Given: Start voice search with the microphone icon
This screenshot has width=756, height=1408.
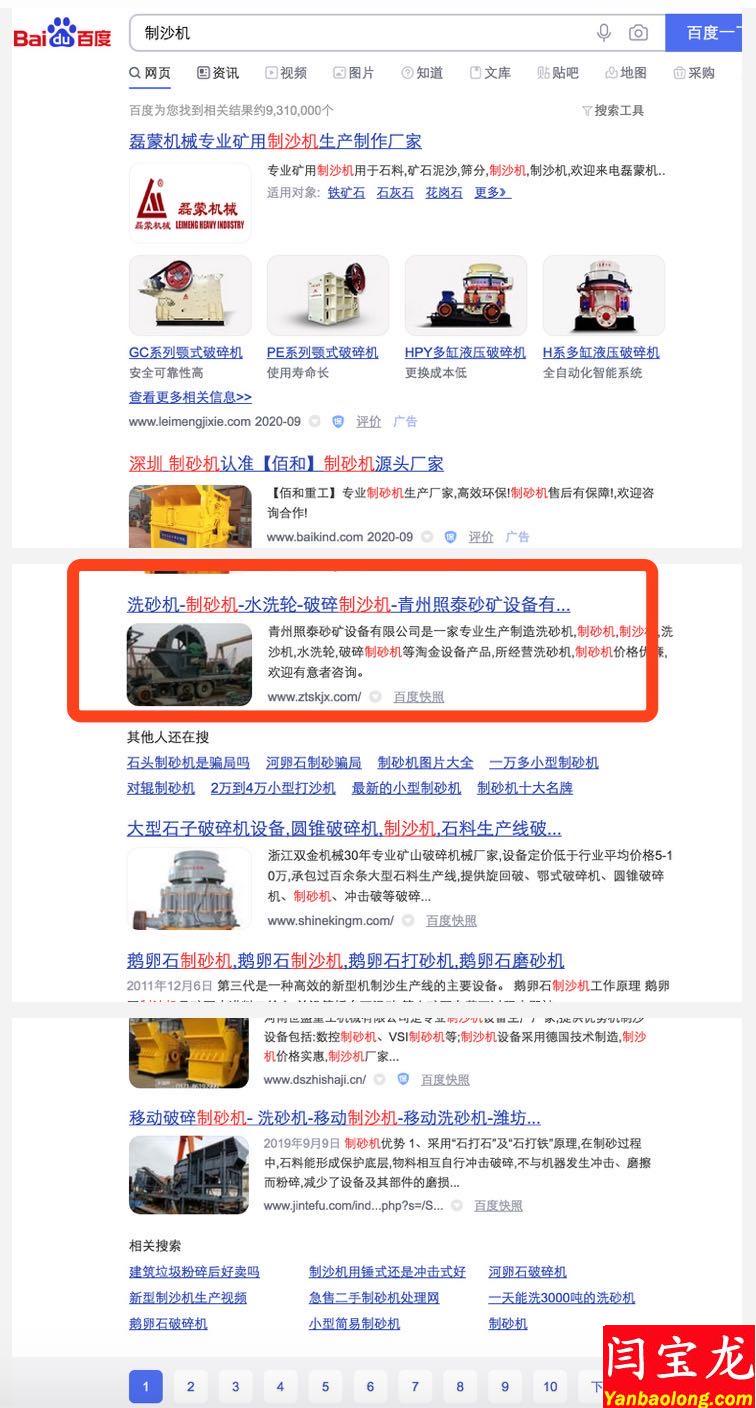Looking at the screenshot, I should point(604,33).
